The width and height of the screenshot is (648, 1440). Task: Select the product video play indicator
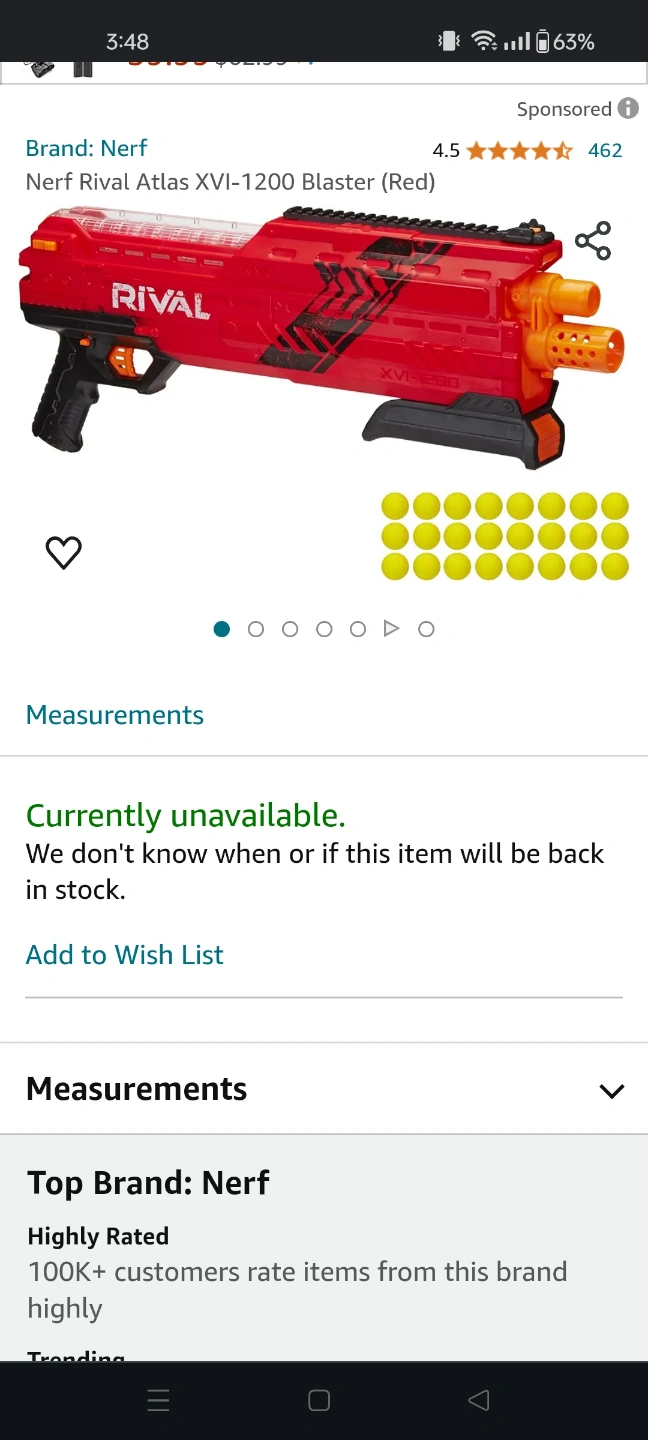[x=392, y=629]
